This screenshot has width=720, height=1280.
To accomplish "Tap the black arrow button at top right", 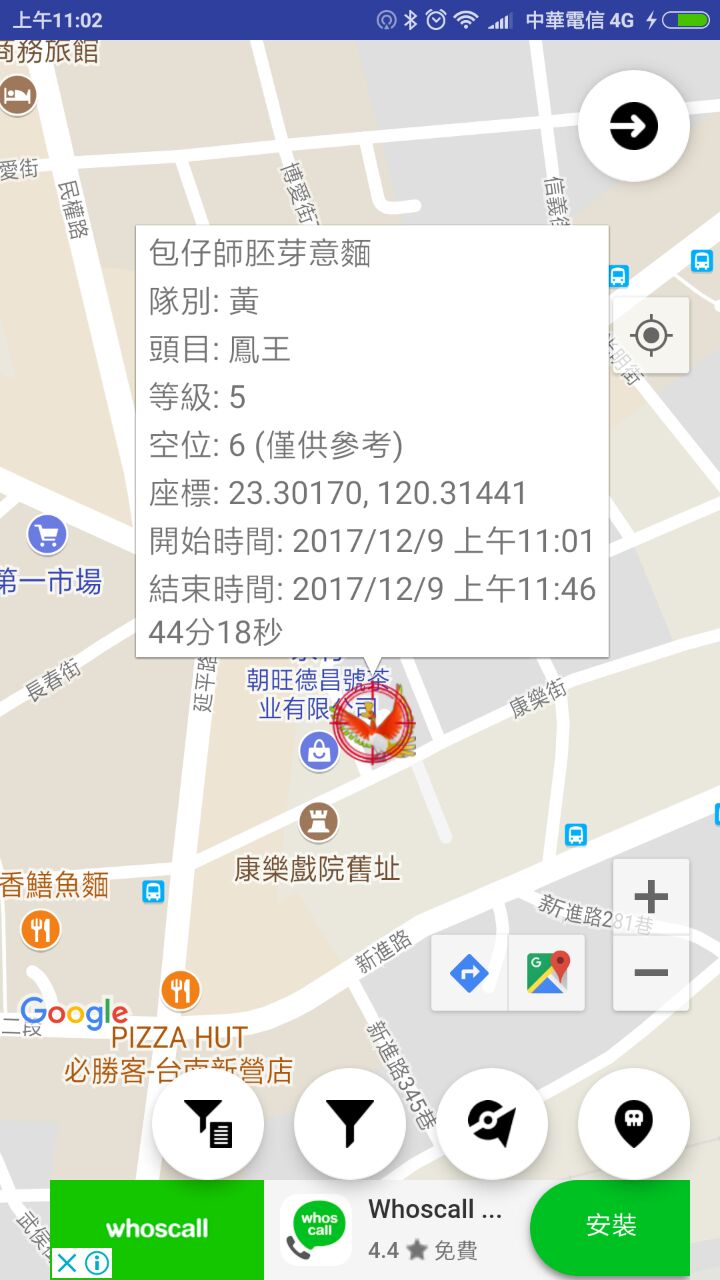I will (x=634, y=126).
